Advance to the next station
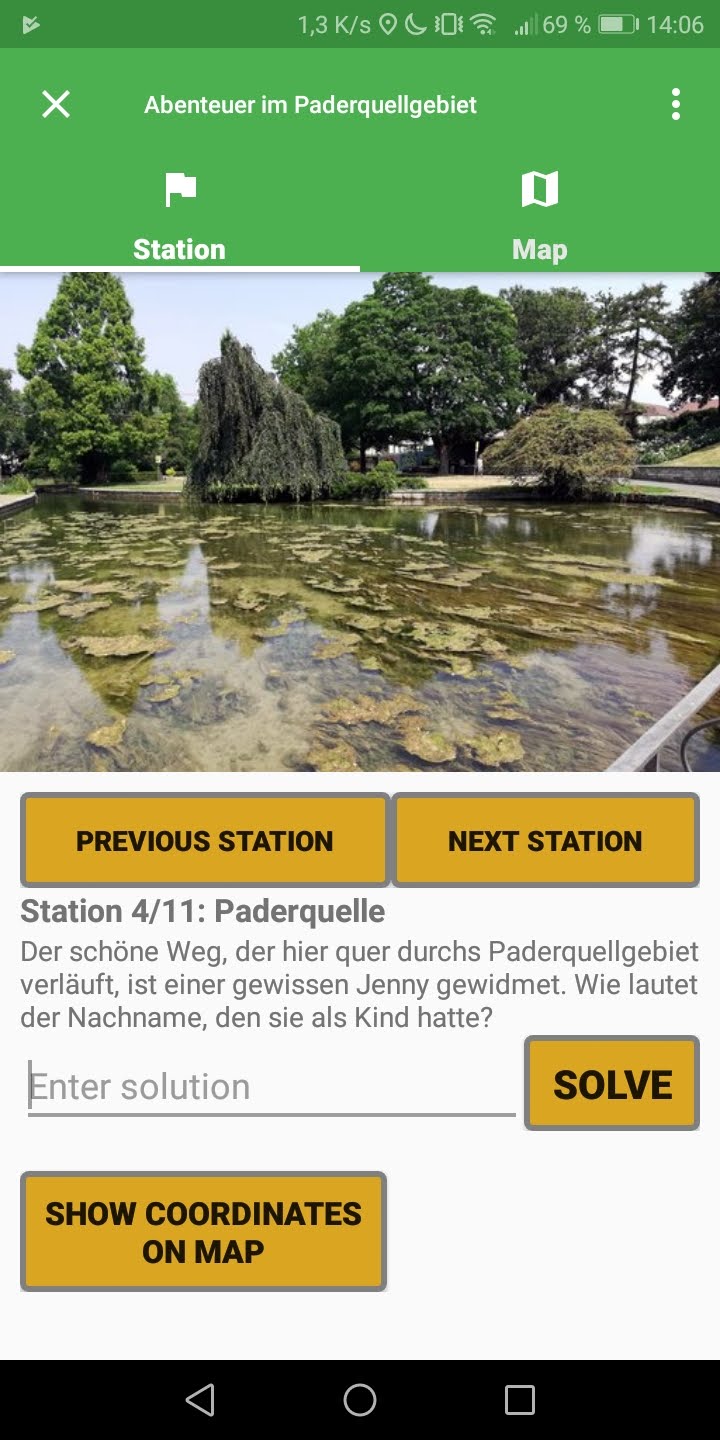The height and width of the screenshot is (1440, 720). 545,840
